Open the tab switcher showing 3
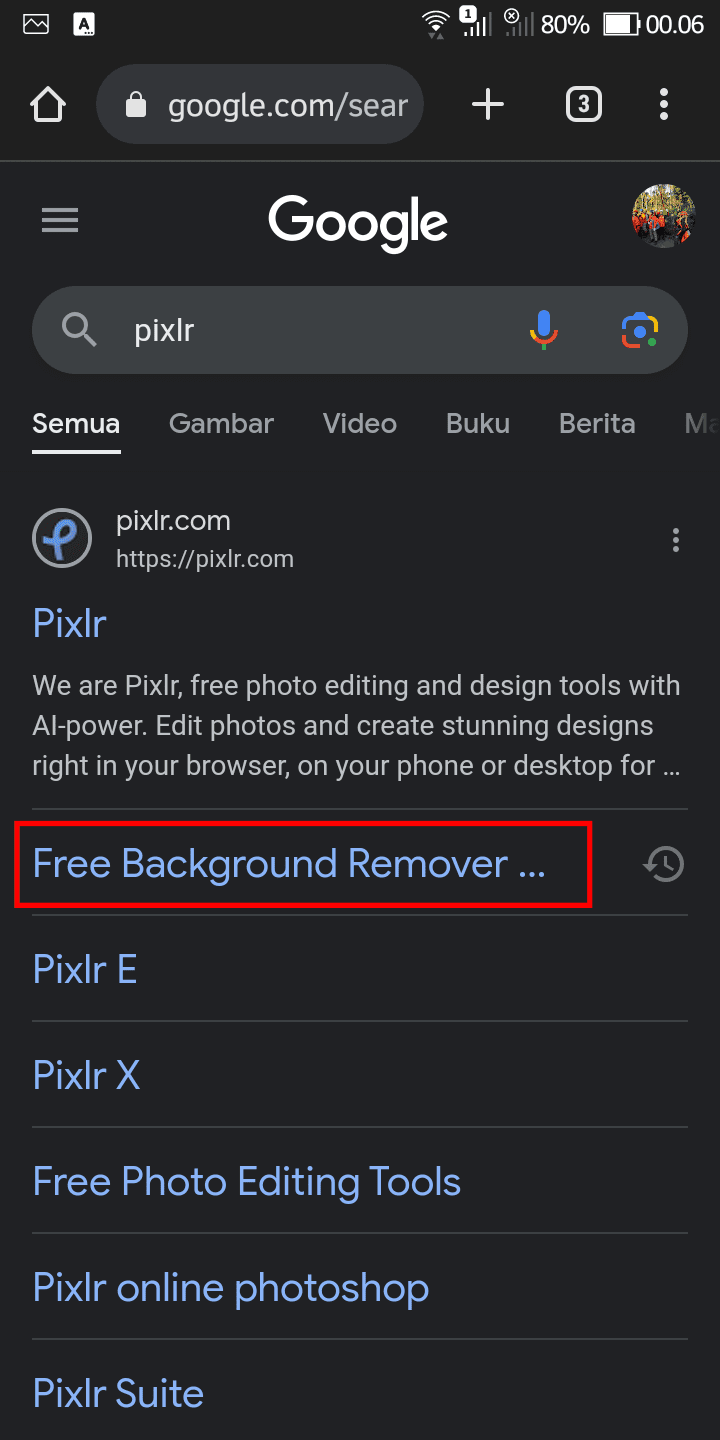 coord(584,104)
